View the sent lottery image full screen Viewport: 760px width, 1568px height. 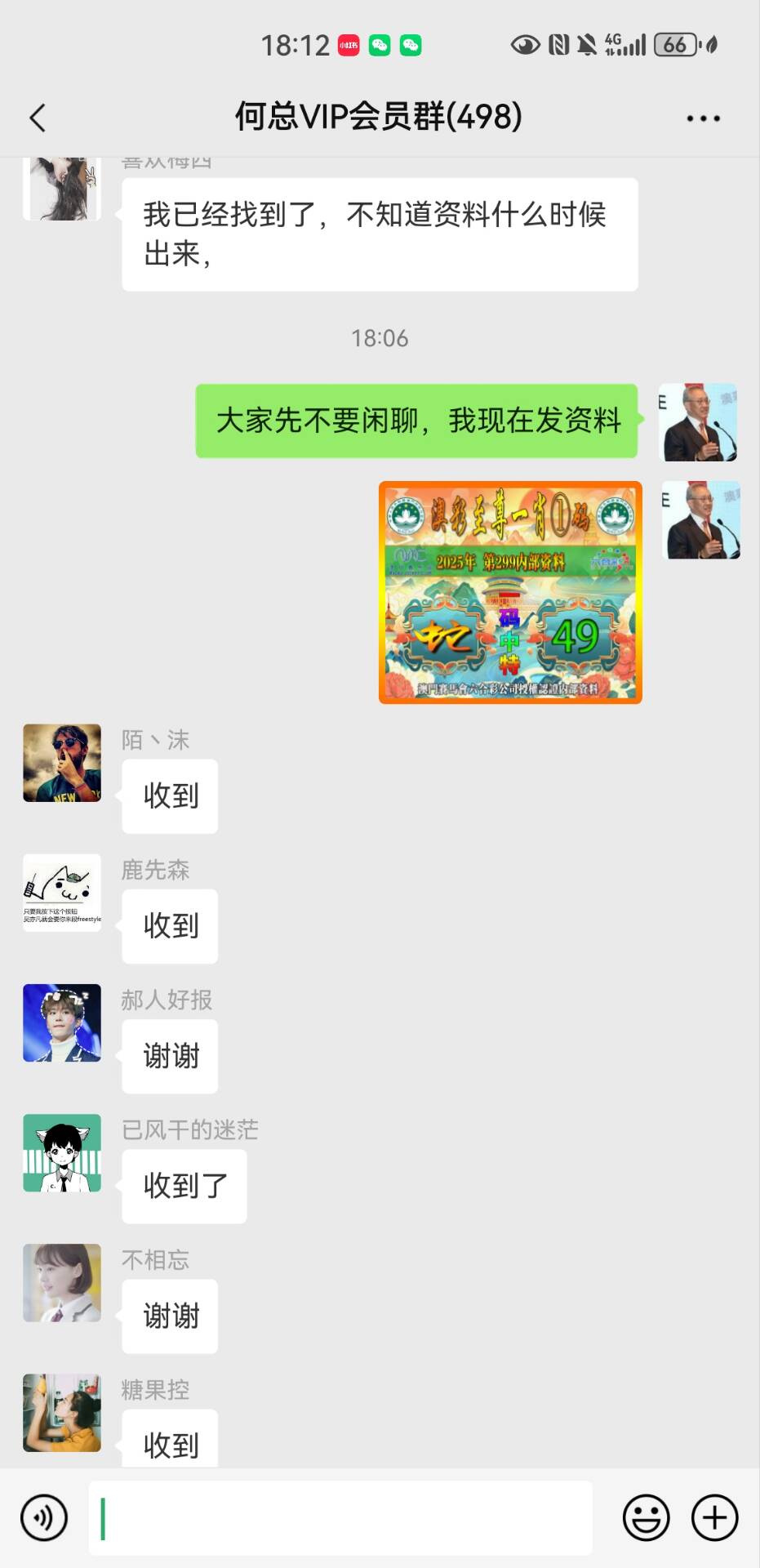pos(510,593)
